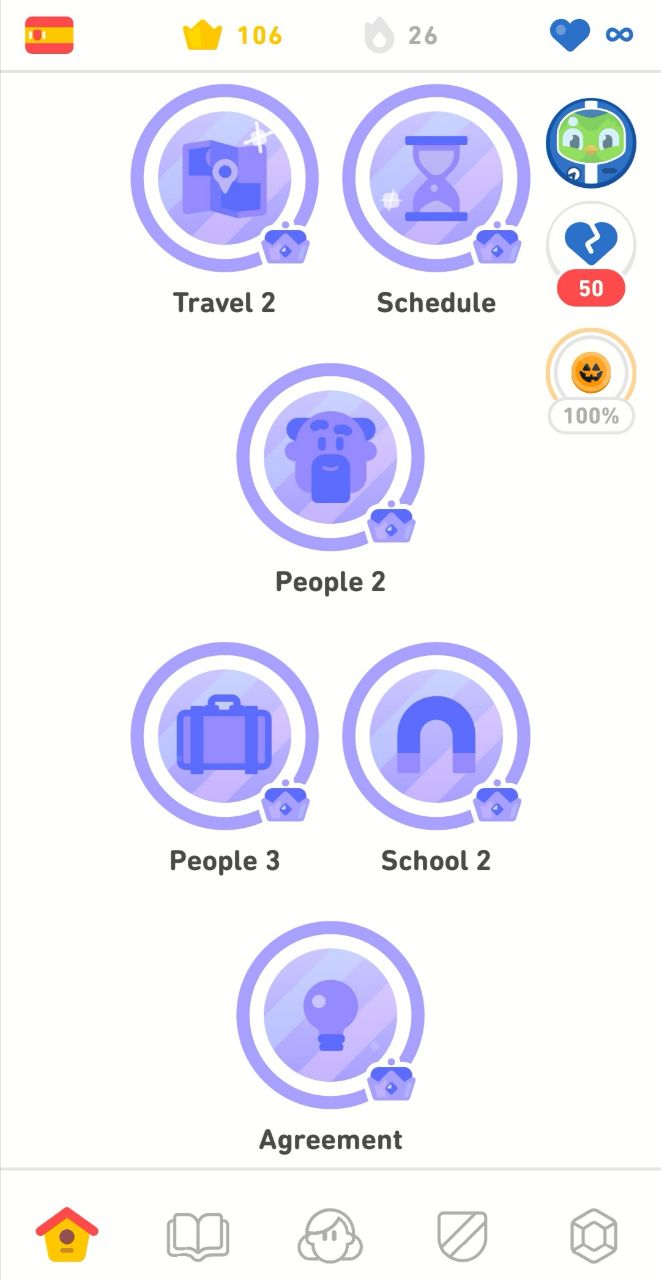Screen dimensions: 661x1280
Task: Open the broken heart practice button
Action: (591, 247)
